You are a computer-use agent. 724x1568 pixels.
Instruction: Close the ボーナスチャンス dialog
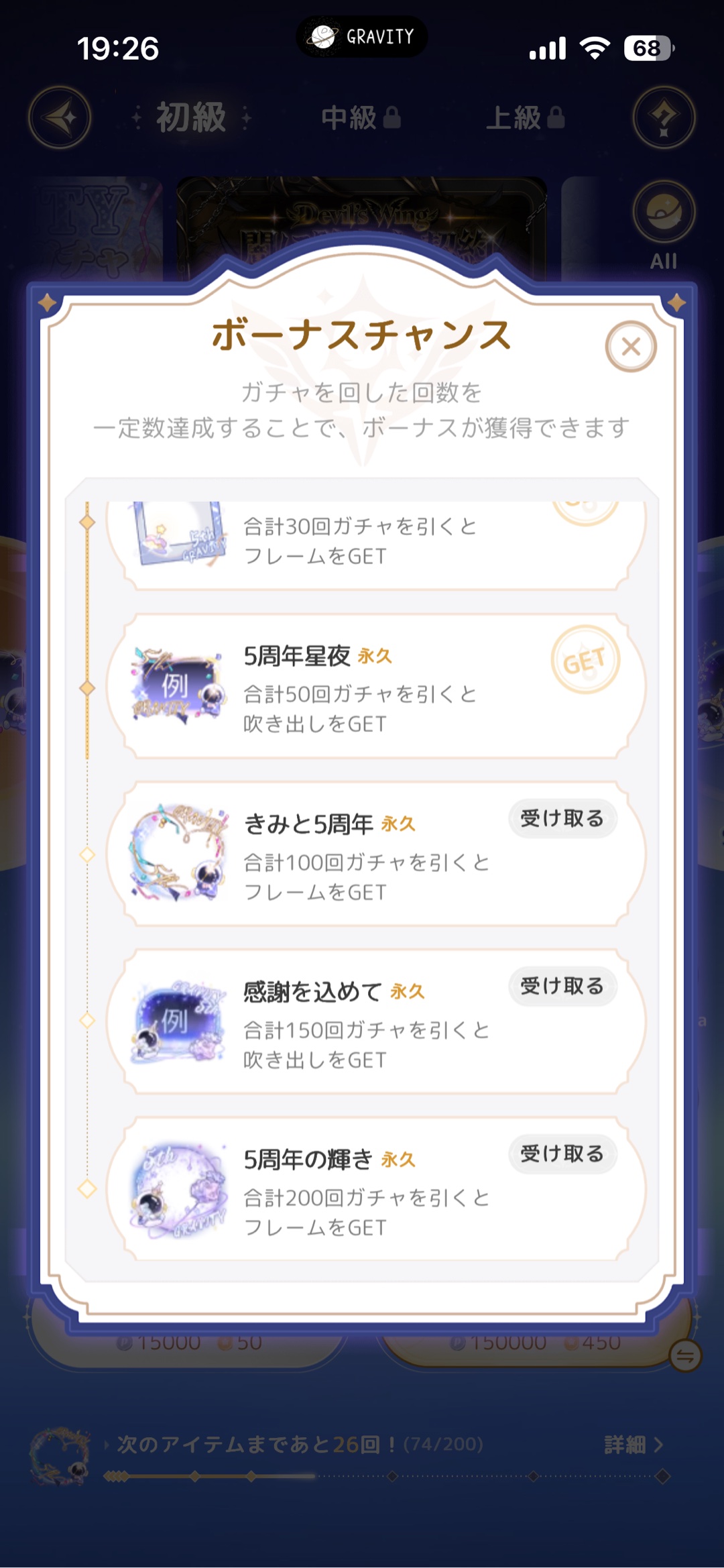click(630, 347)
